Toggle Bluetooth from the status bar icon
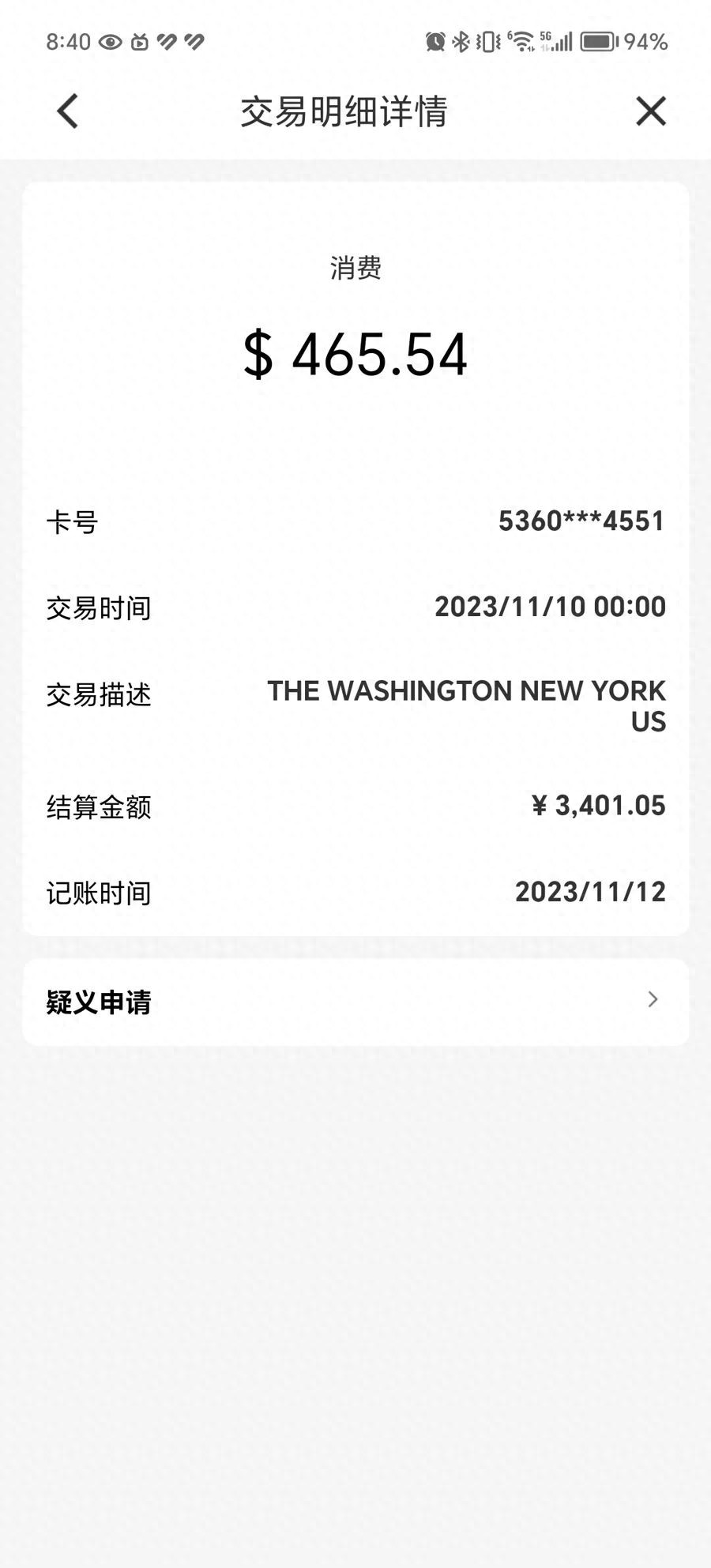This screenshot has width=711, height=1568. [x=461, y=39]
